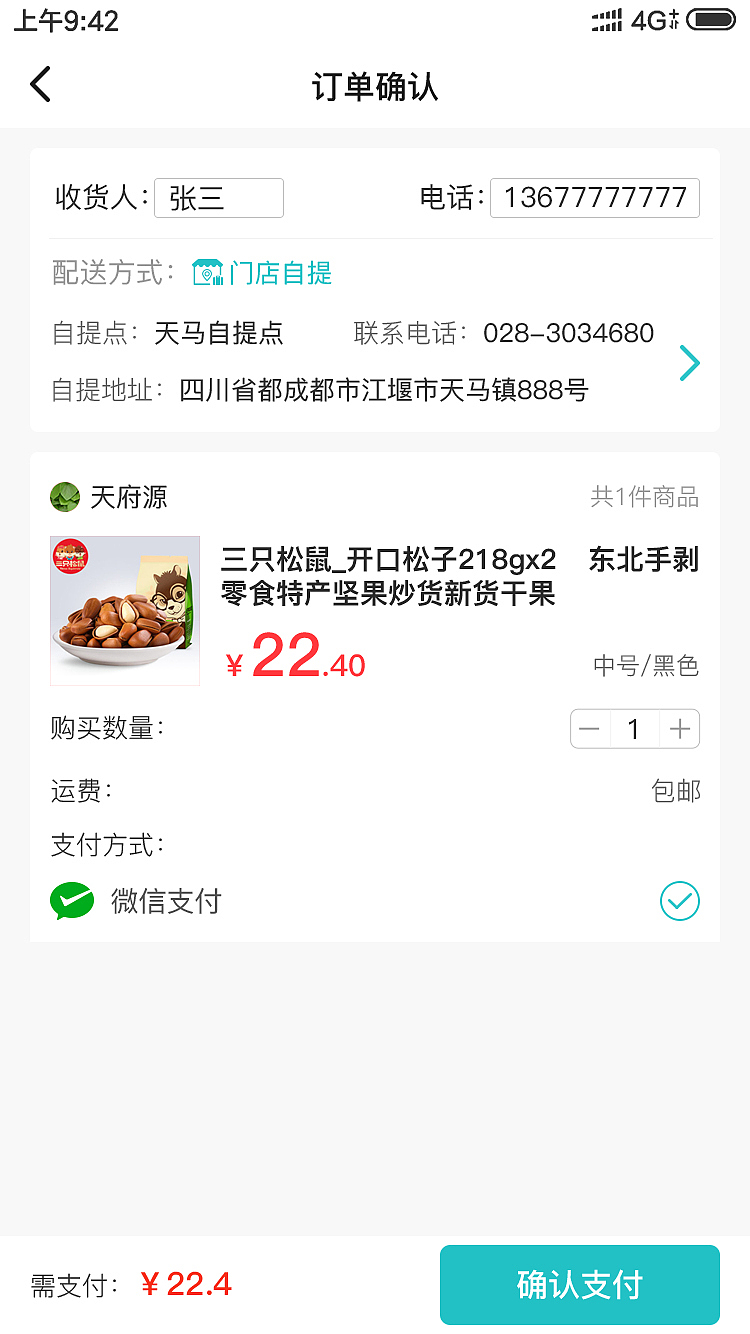Toggle the WeChat Pay selection checkmark
Screen dimensions: 750x1334
pos(679,901)
